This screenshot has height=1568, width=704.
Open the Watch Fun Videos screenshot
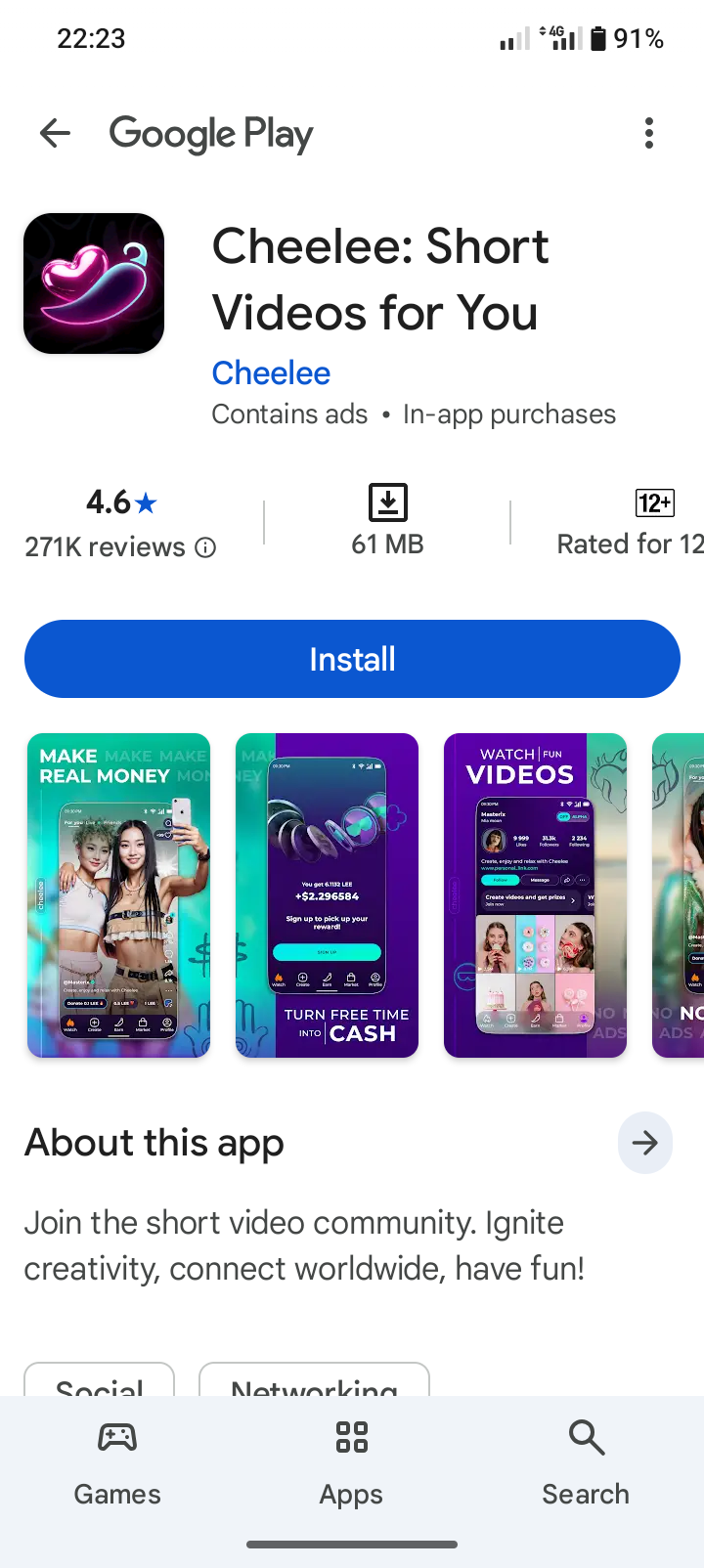(x=535, y=894)
